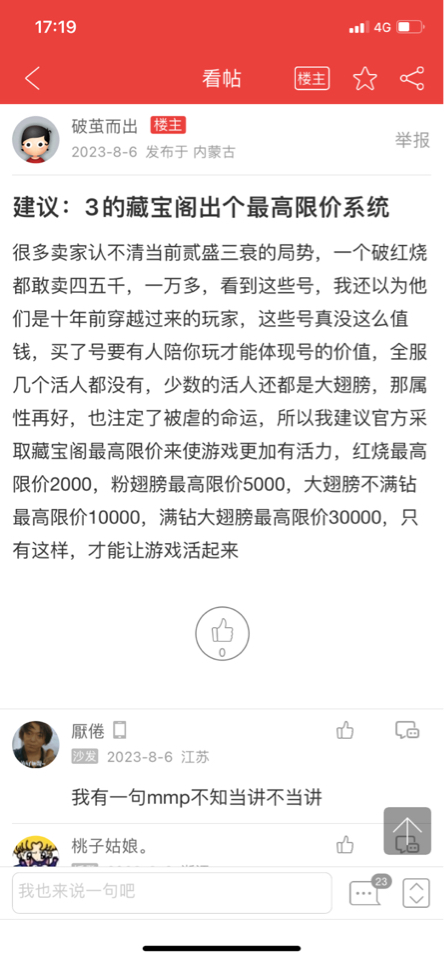Favorite this post with the star icon
Viewport: 444px width, 960px height.
click(x=365, y=78)
